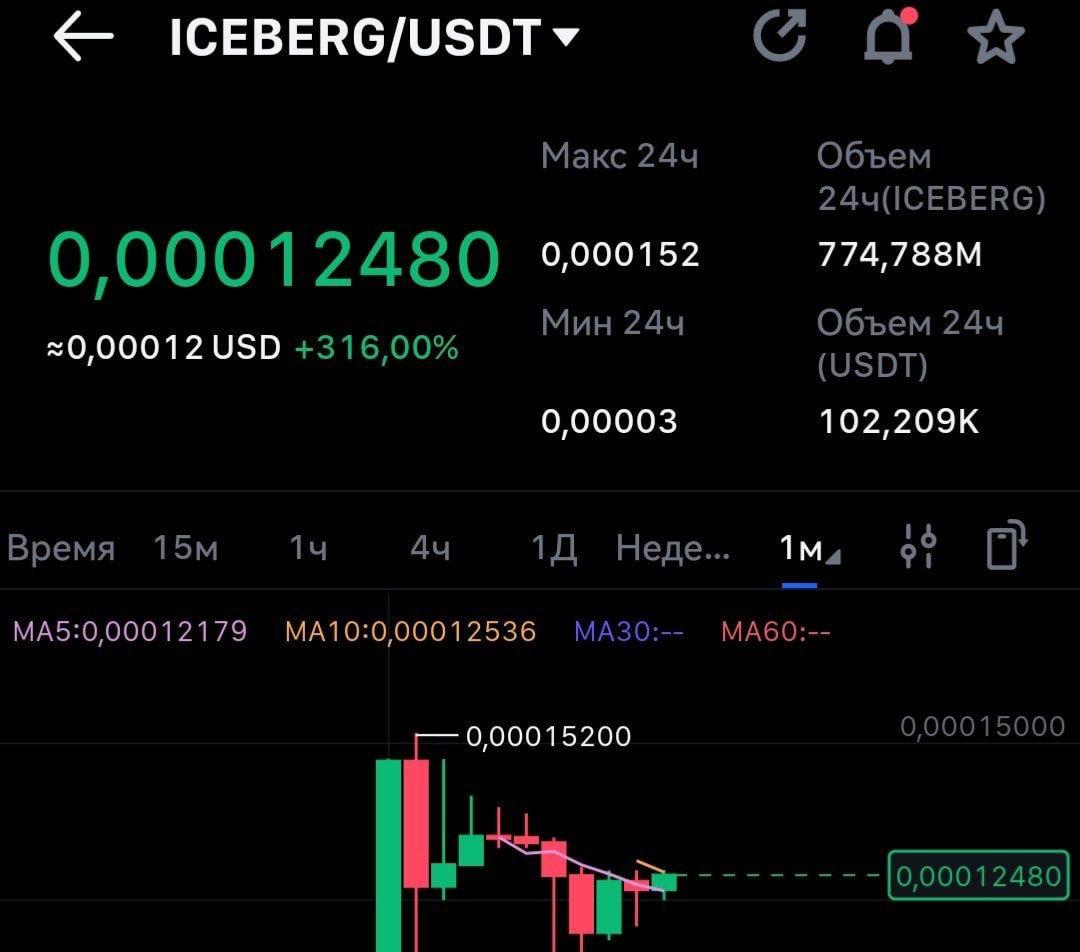
Task: Select the 1ч timeframe
Action: pos(308,548)
